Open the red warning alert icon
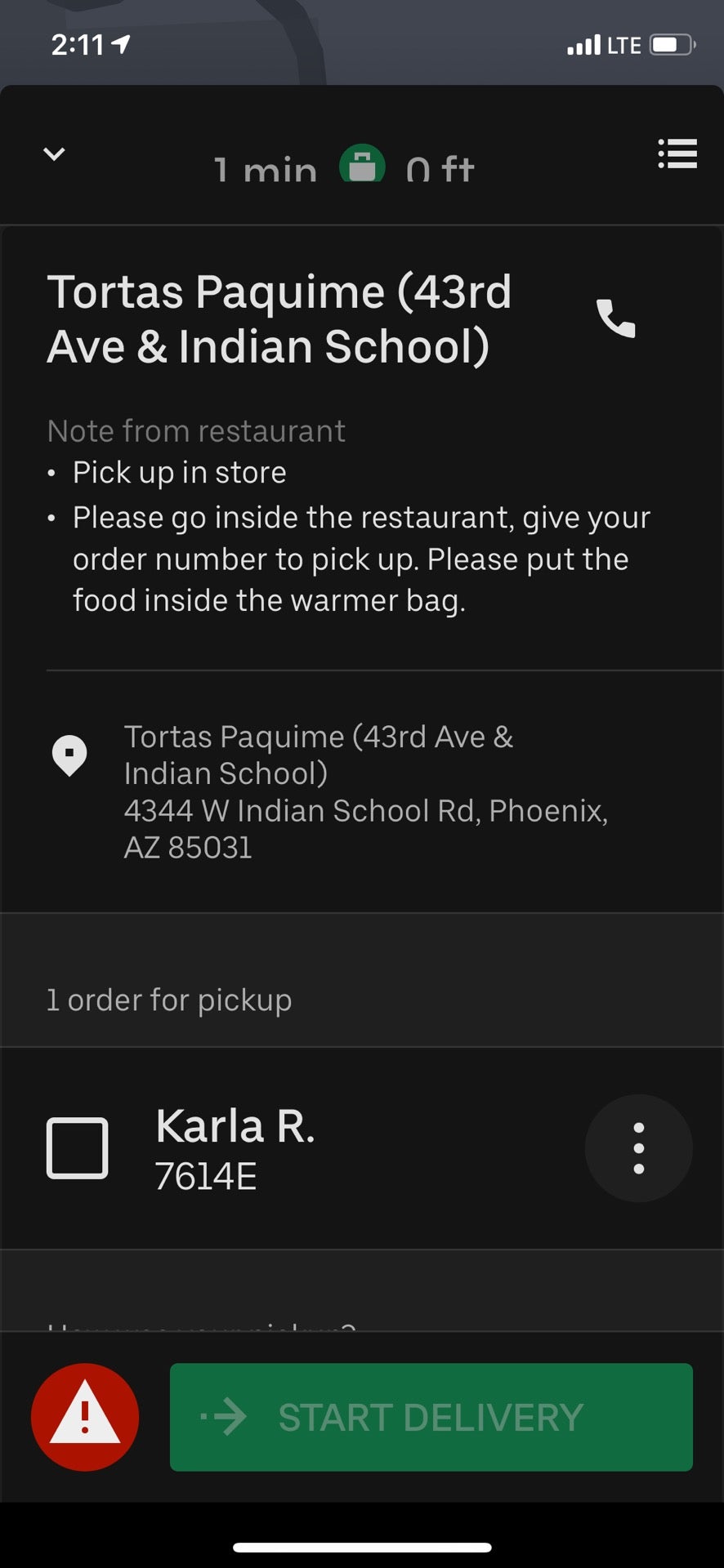Image resolution: width=724 pixels, height=1568 pixels. click(x=85, y=1417)
